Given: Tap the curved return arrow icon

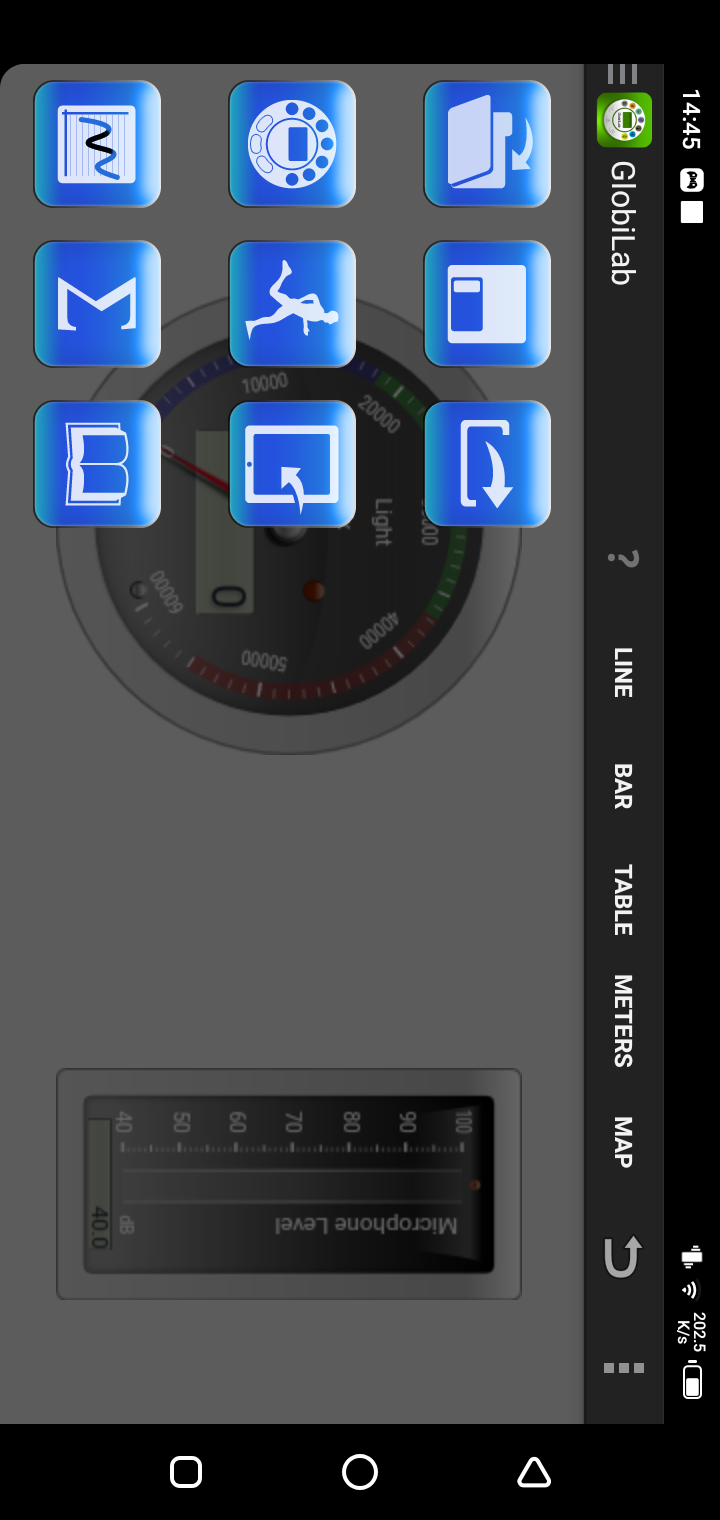Looking at the screenshot, I should [x=623, y=1256].
